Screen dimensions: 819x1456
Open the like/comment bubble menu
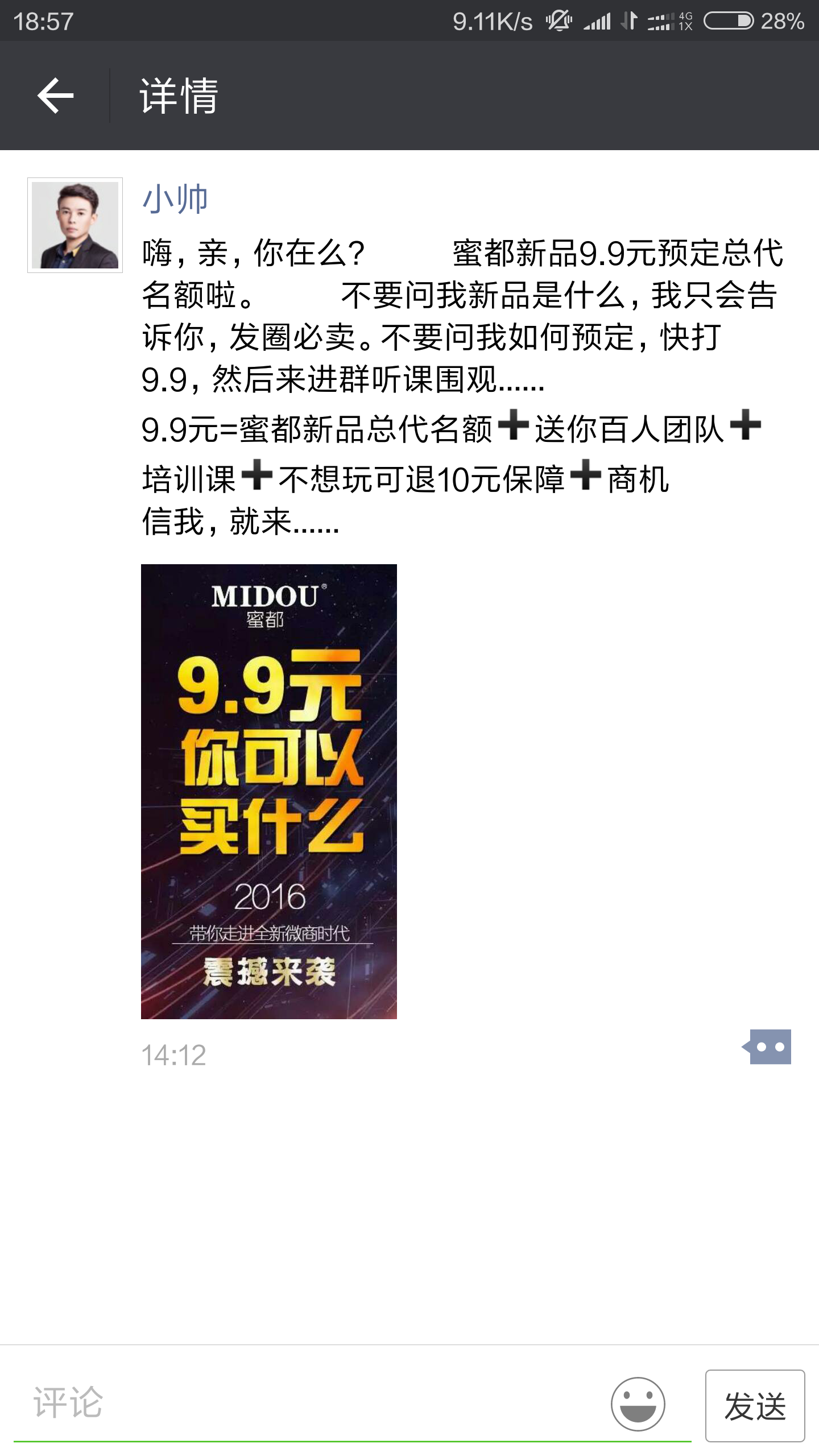tap(767, 1046)
